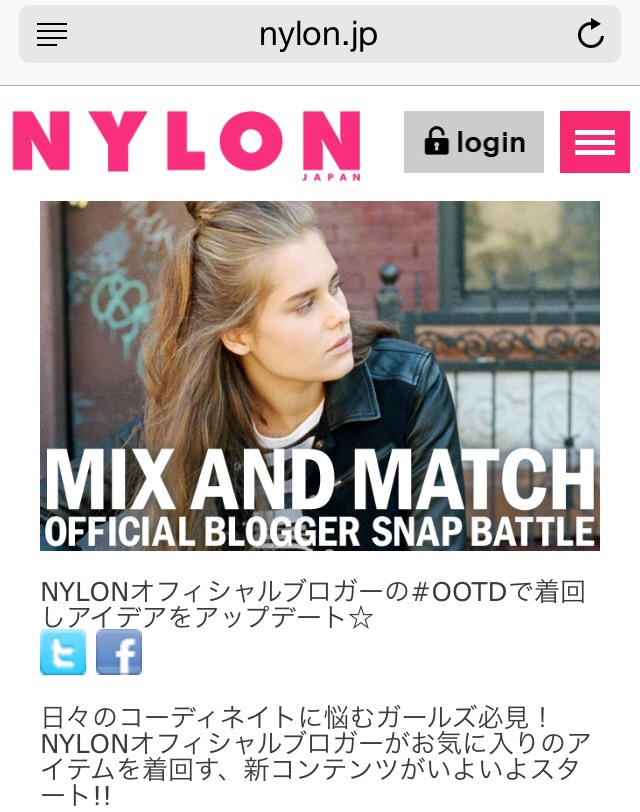
Task: Open the login button
Action: 474,142
